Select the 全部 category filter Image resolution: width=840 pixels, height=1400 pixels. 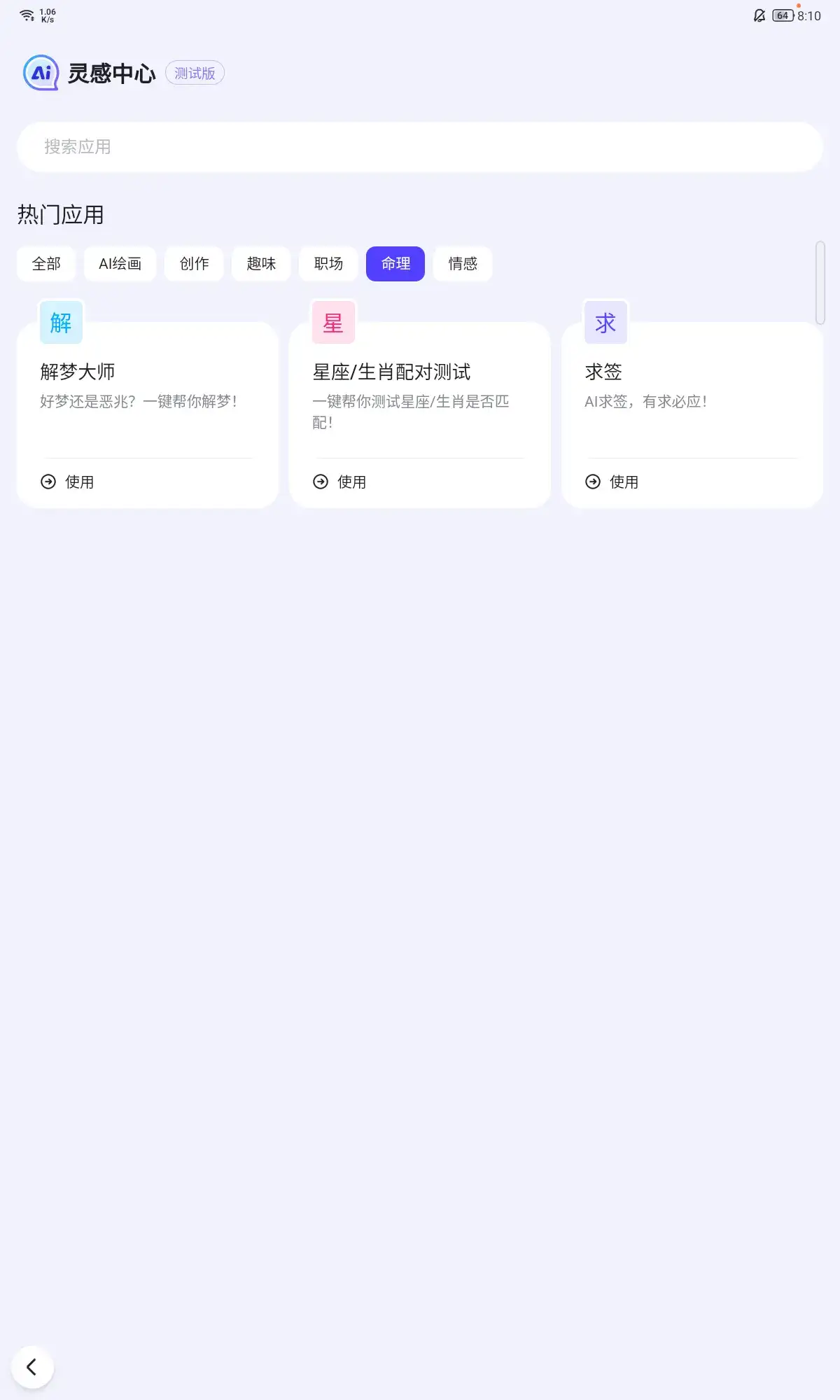click(46, 264)
